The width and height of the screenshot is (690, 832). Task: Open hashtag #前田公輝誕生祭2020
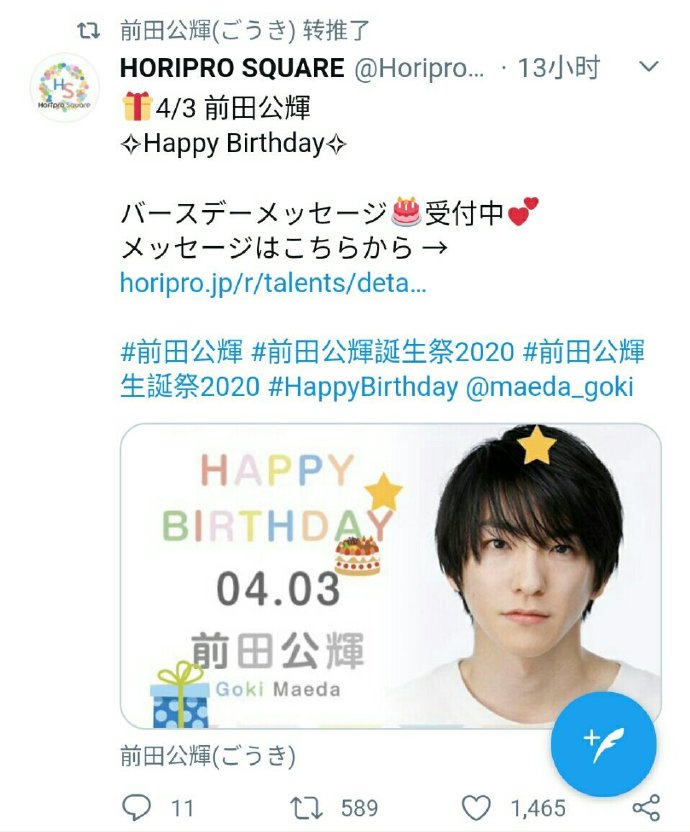point(383,353)
